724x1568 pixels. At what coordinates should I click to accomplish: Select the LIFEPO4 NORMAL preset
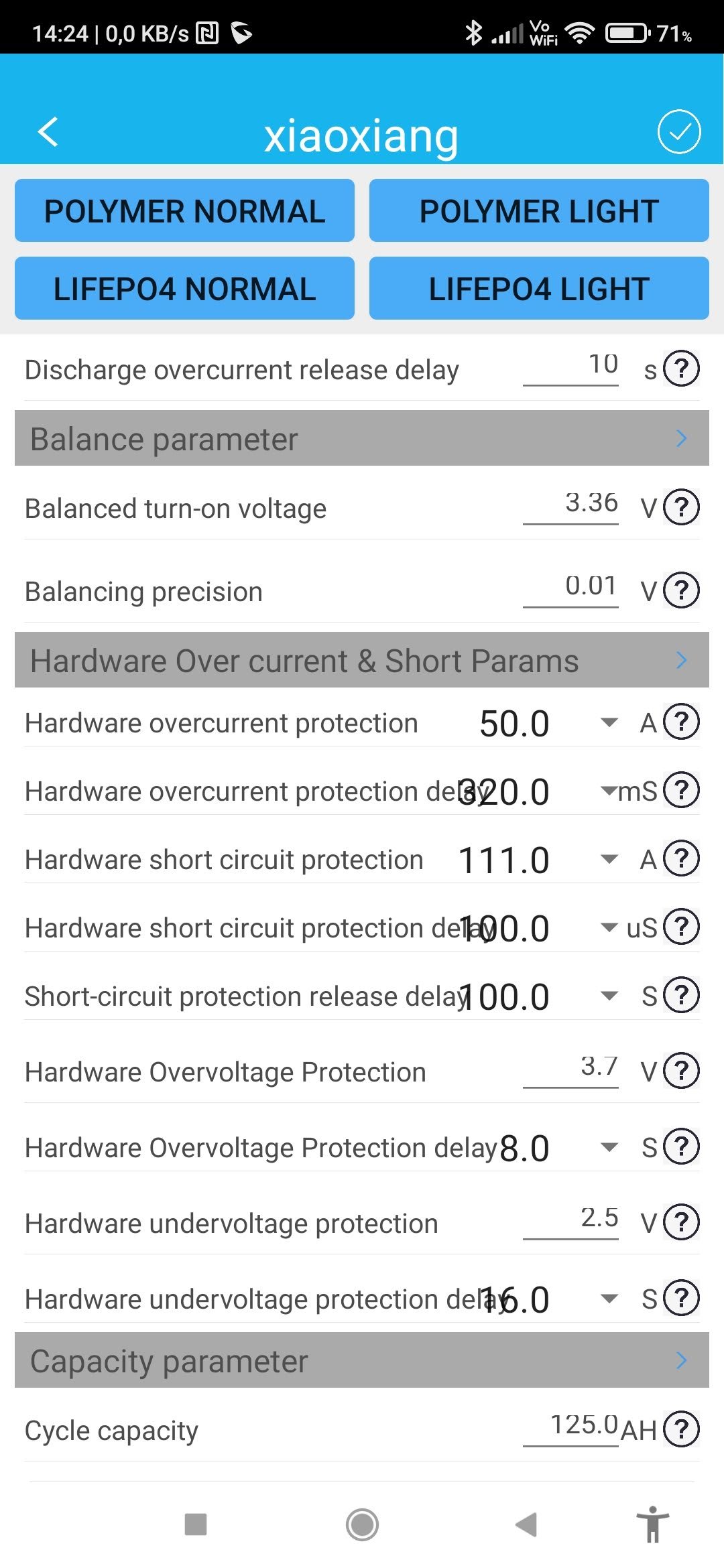[x=184, y=288]
